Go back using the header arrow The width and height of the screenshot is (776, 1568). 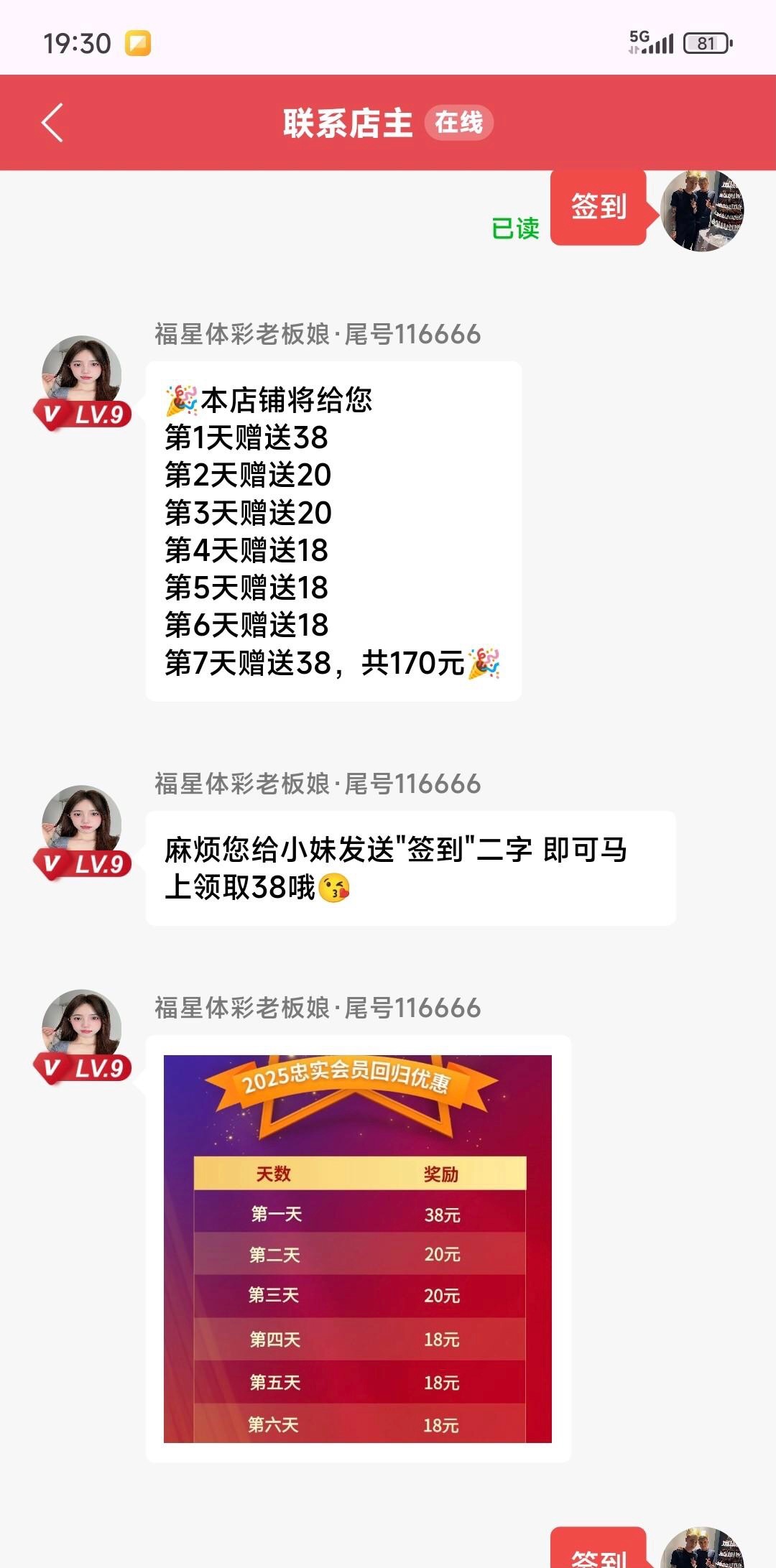52,123
